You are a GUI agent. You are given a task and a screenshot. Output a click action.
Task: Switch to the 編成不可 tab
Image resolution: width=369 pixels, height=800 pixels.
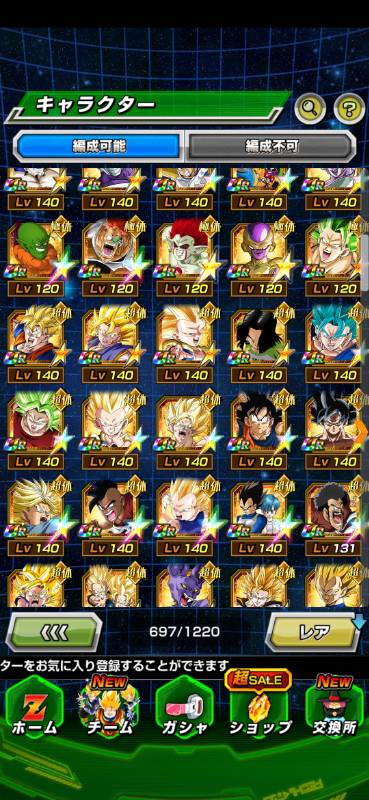pos(272,146)
